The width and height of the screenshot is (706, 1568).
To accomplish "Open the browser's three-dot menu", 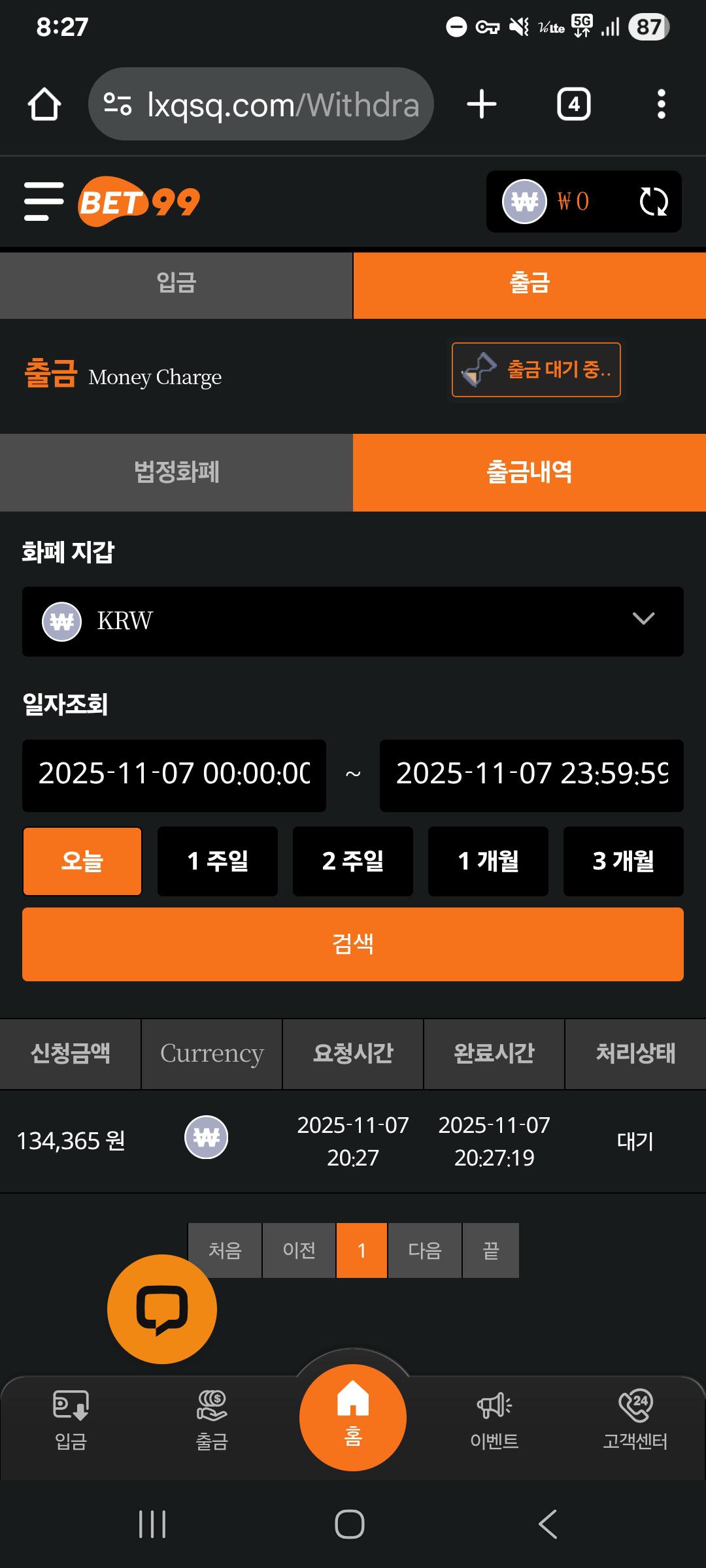I will (661, 105).
